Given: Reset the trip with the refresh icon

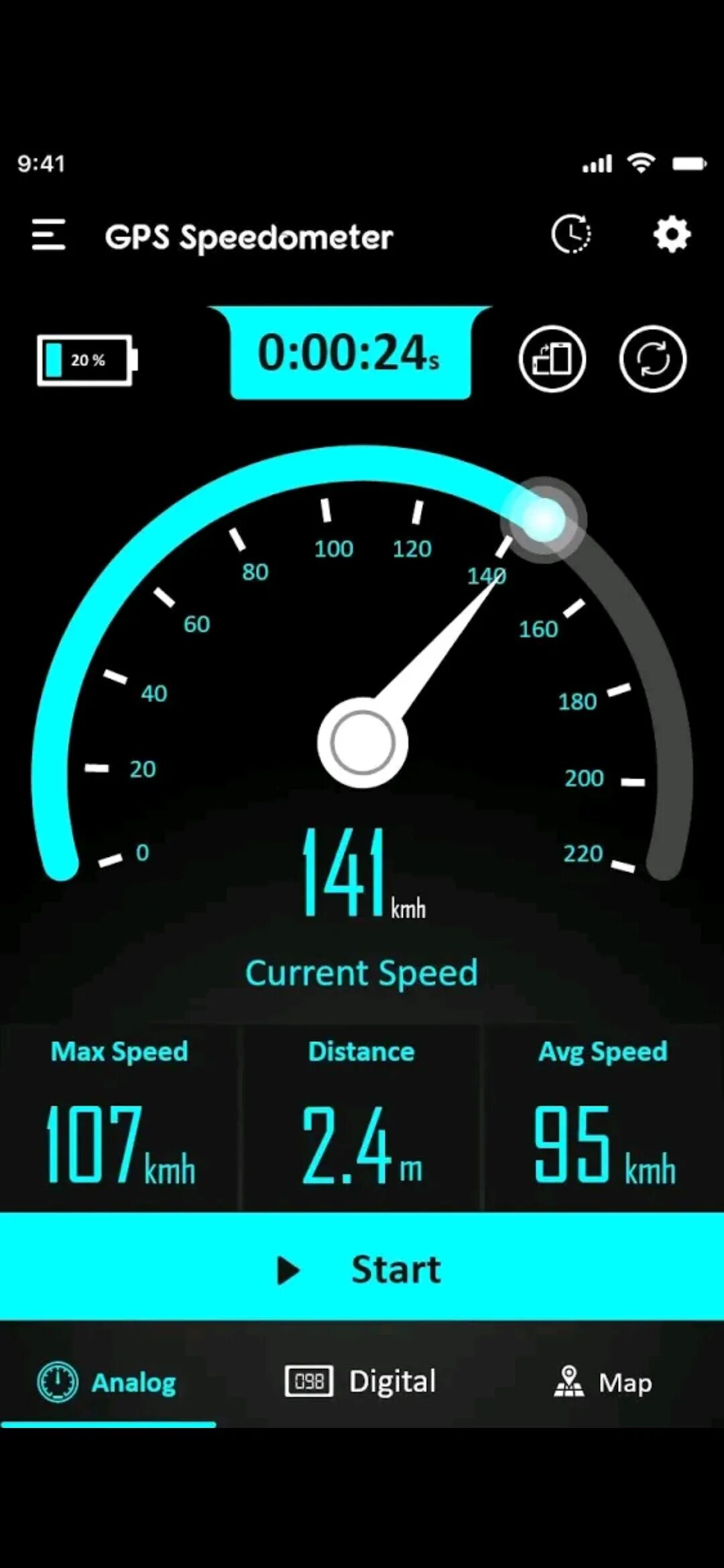Looking at the screenshot, I should point(652,359).
